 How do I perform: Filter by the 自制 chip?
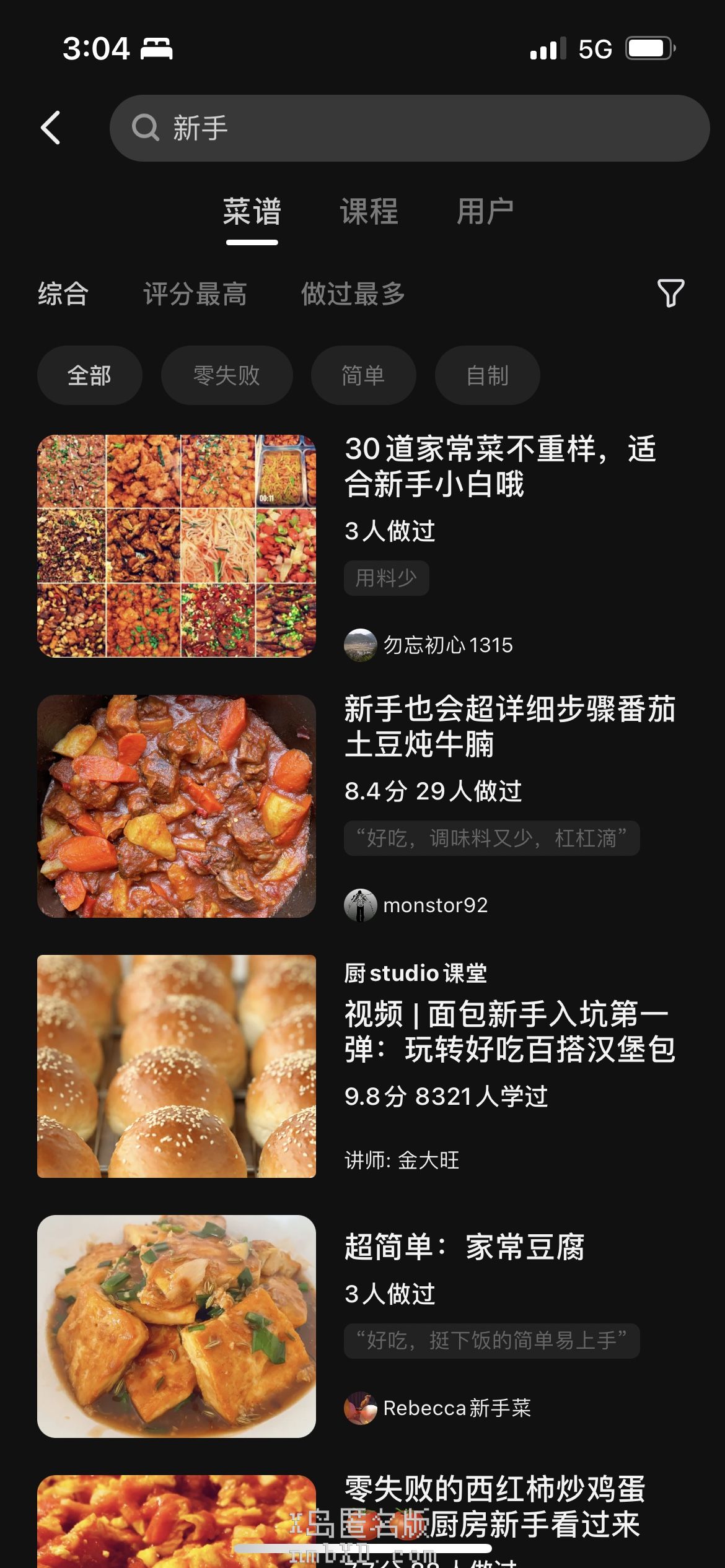coord(488,375)
